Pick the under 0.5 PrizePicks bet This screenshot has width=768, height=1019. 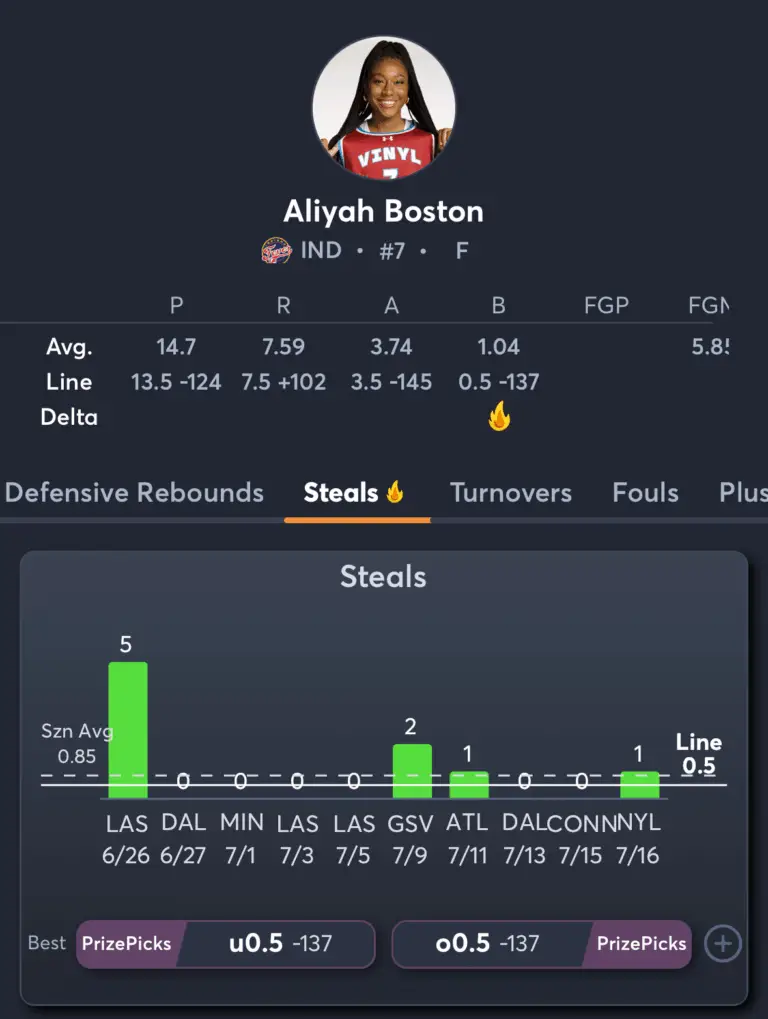click(226, 943)
